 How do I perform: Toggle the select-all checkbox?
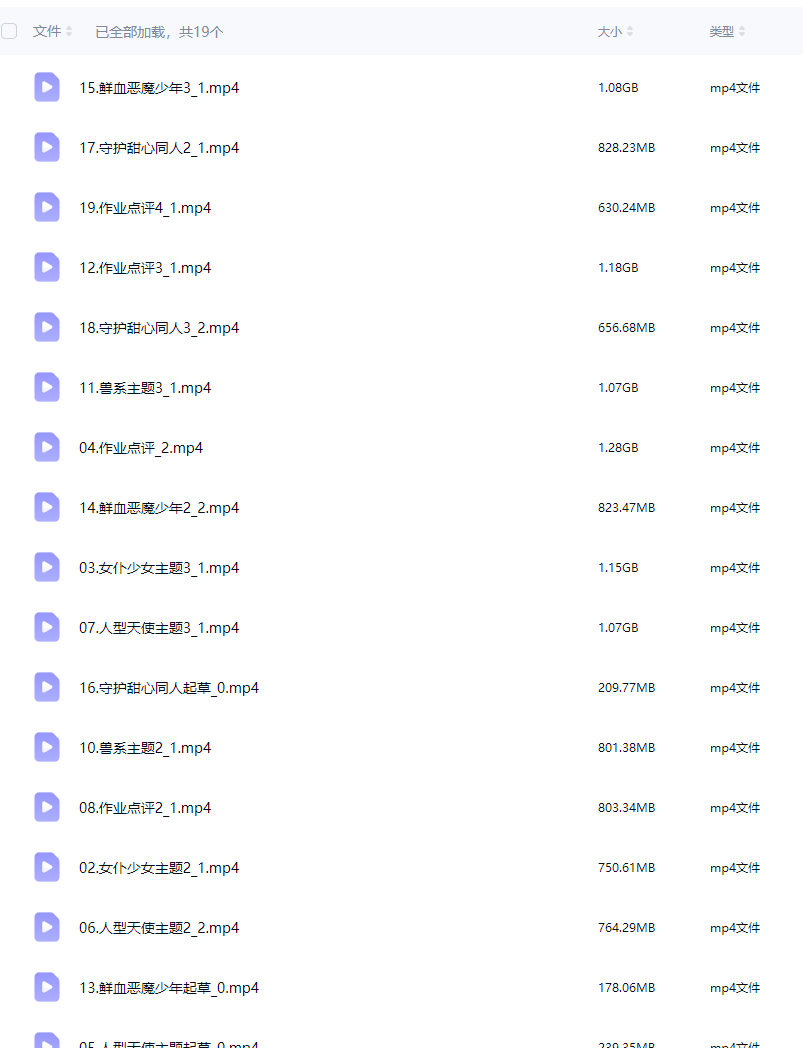[x=9, y=31]
